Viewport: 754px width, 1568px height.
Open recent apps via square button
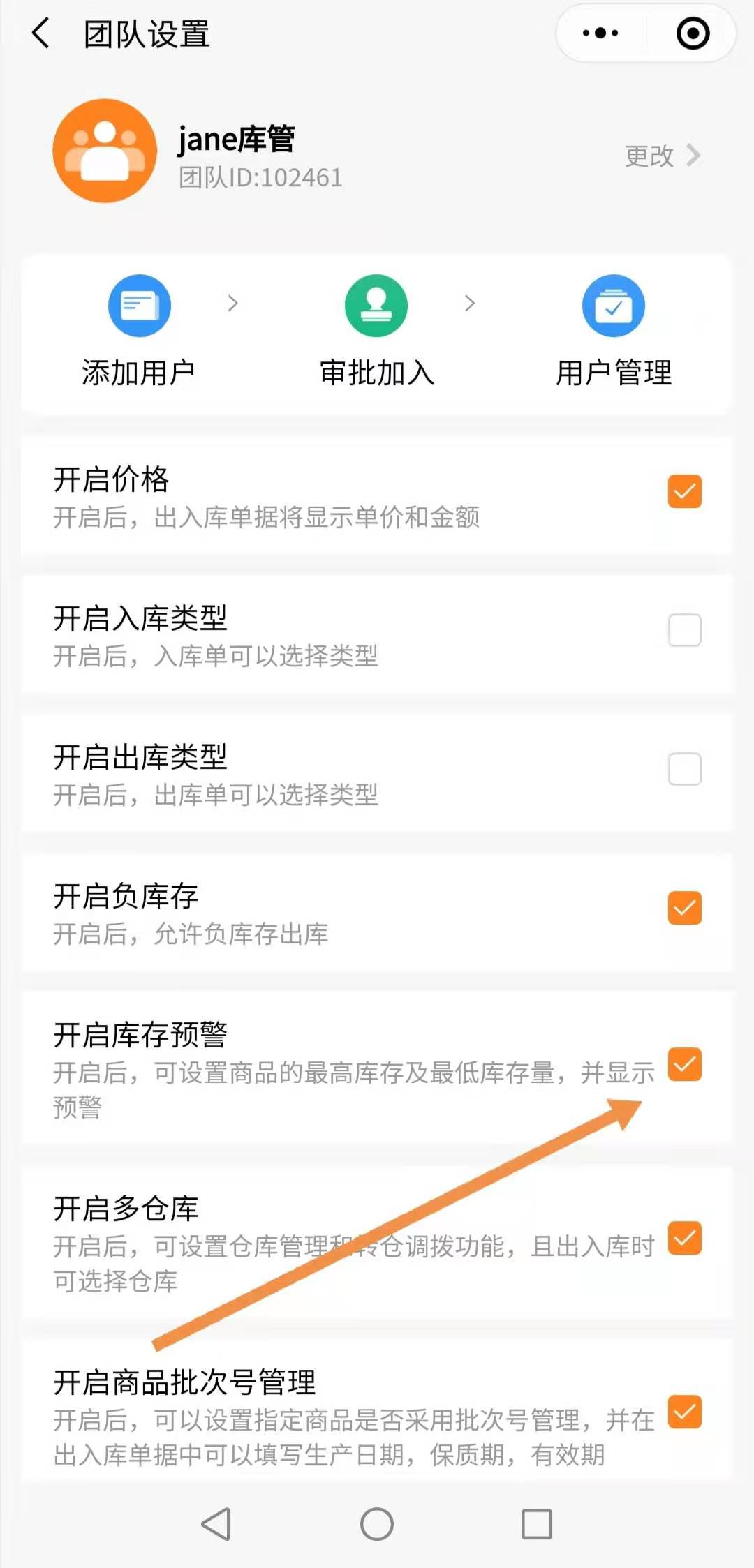tap(537, 1524)
